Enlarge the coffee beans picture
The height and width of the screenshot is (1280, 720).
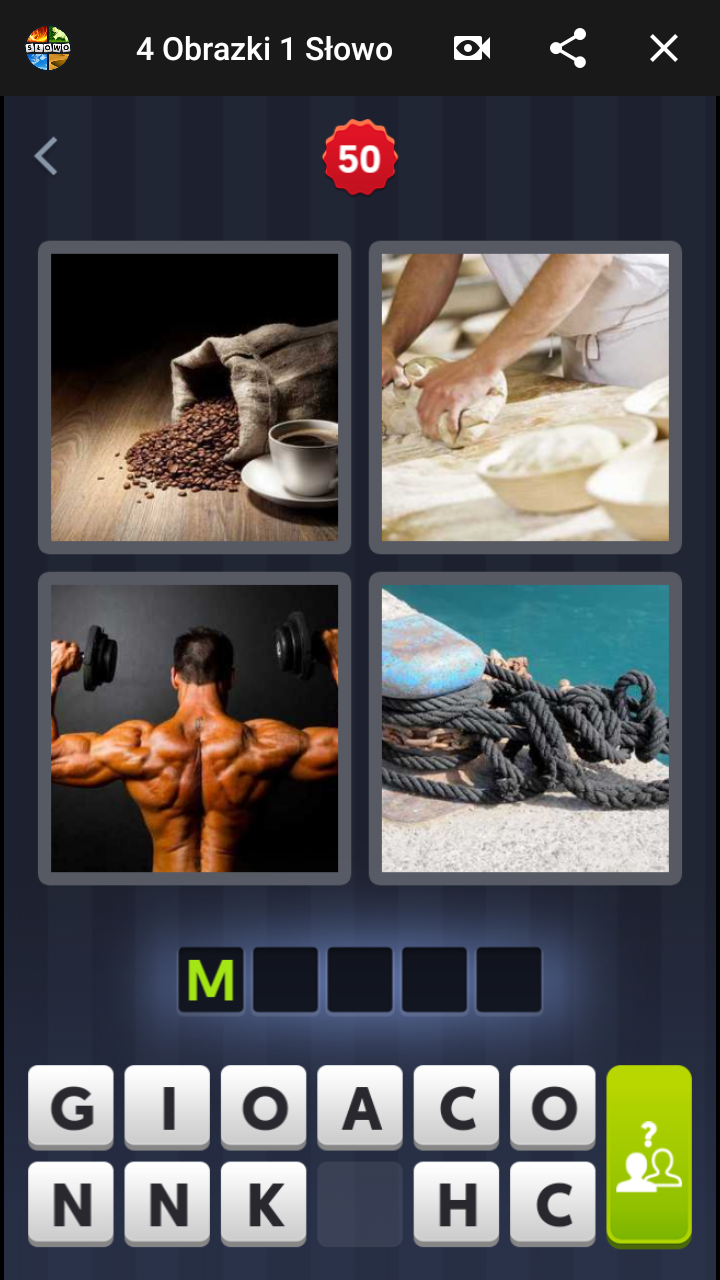194,397
